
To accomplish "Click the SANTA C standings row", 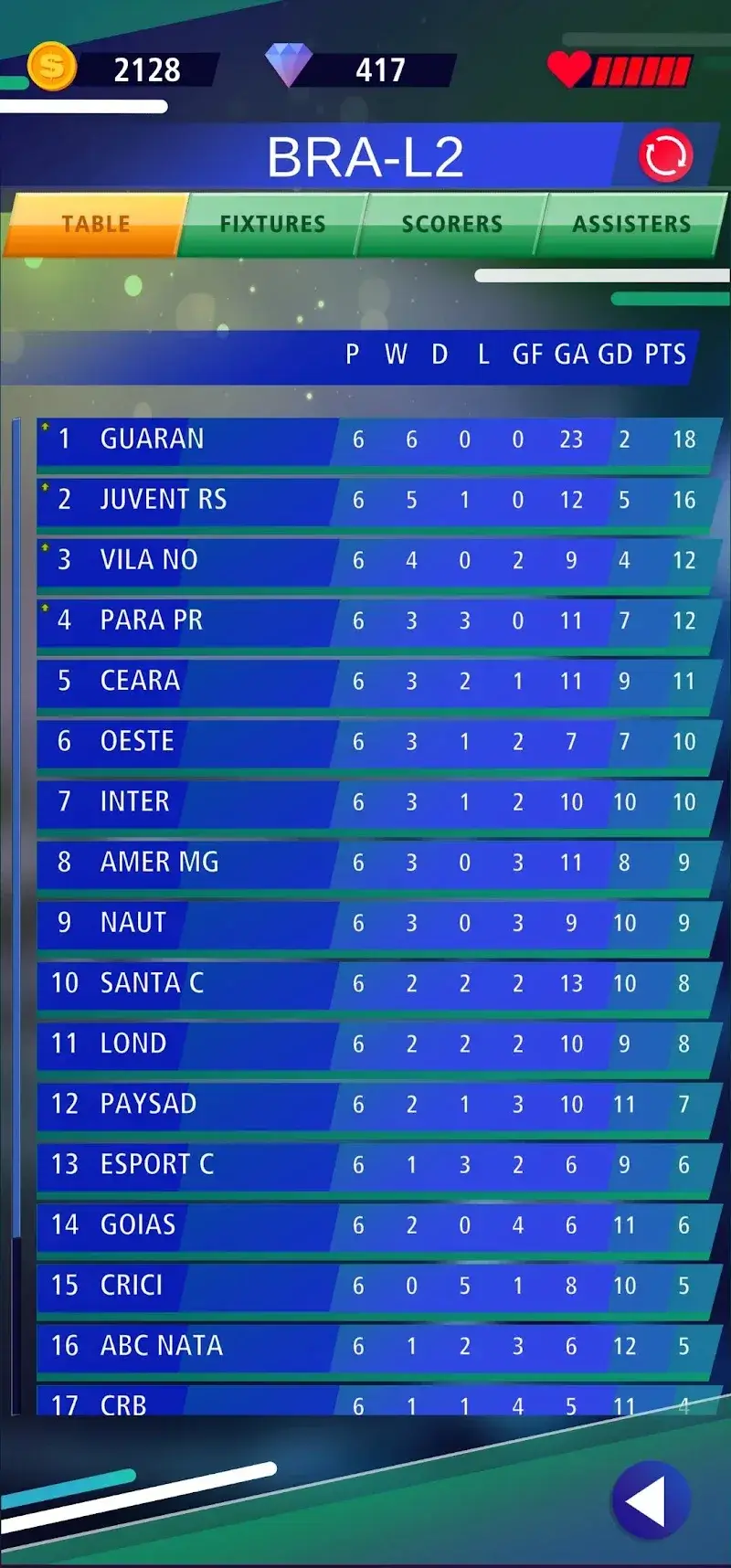I will click(x=274, y=984).
